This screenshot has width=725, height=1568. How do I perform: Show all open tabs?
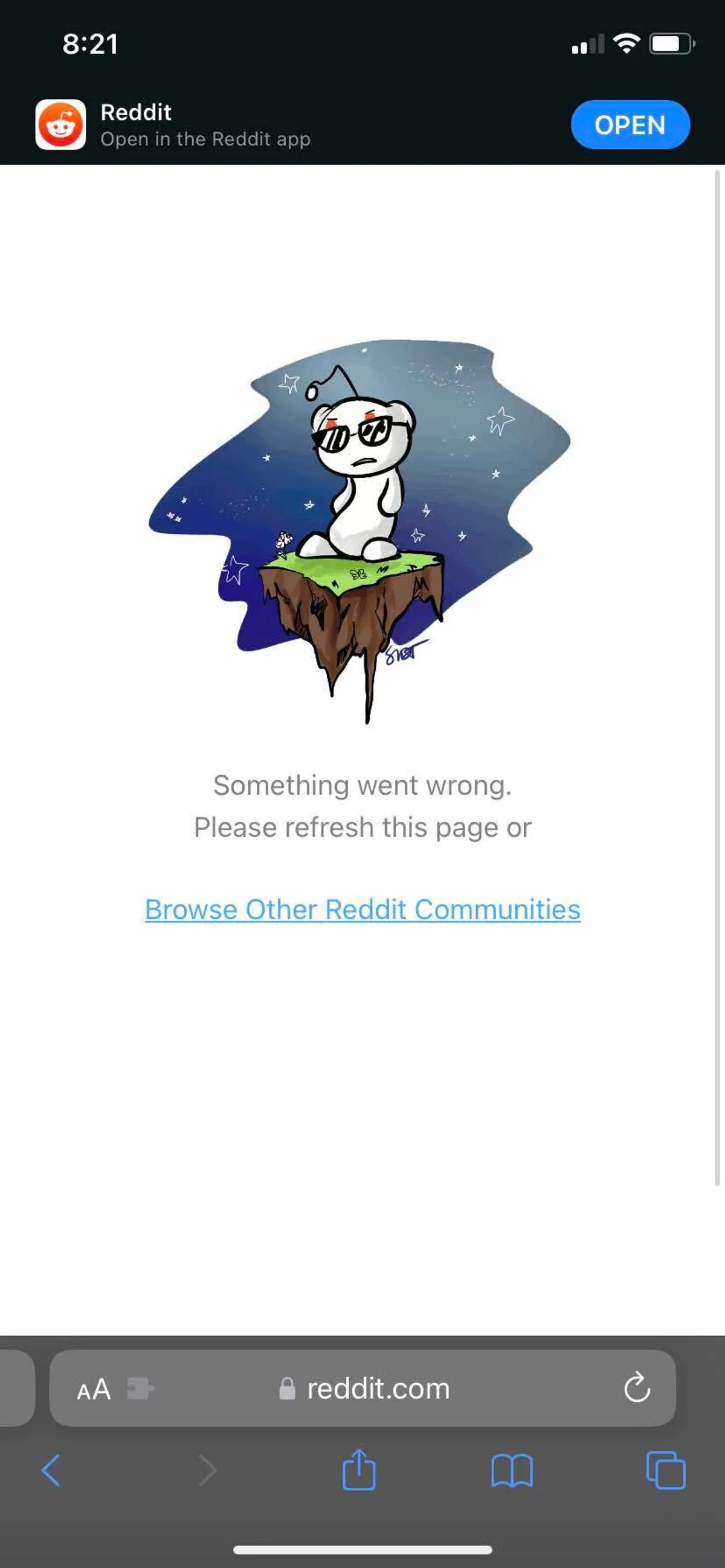pos(665,1471)
